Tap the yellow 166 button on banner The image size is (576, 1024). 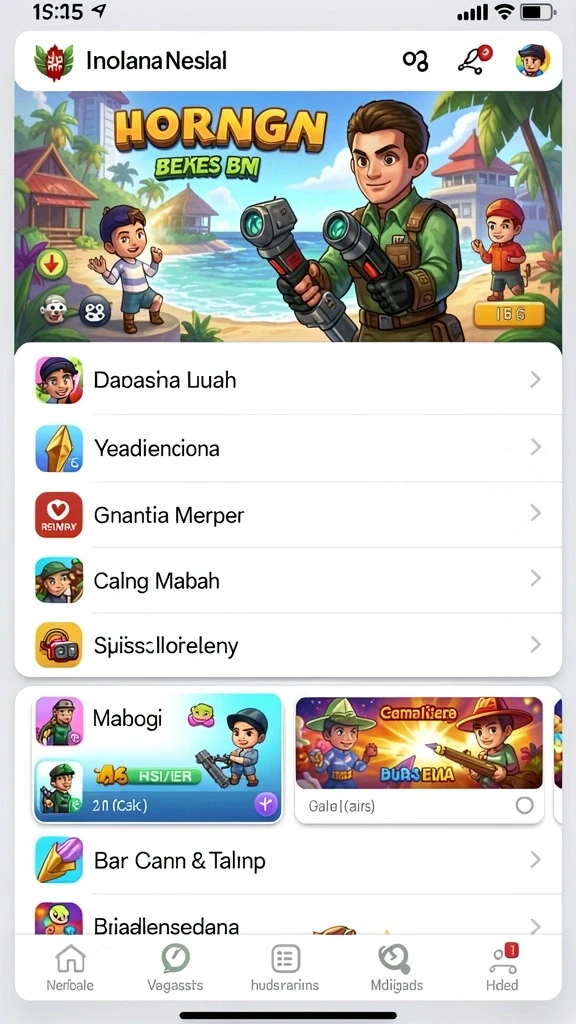pos(509,315)
